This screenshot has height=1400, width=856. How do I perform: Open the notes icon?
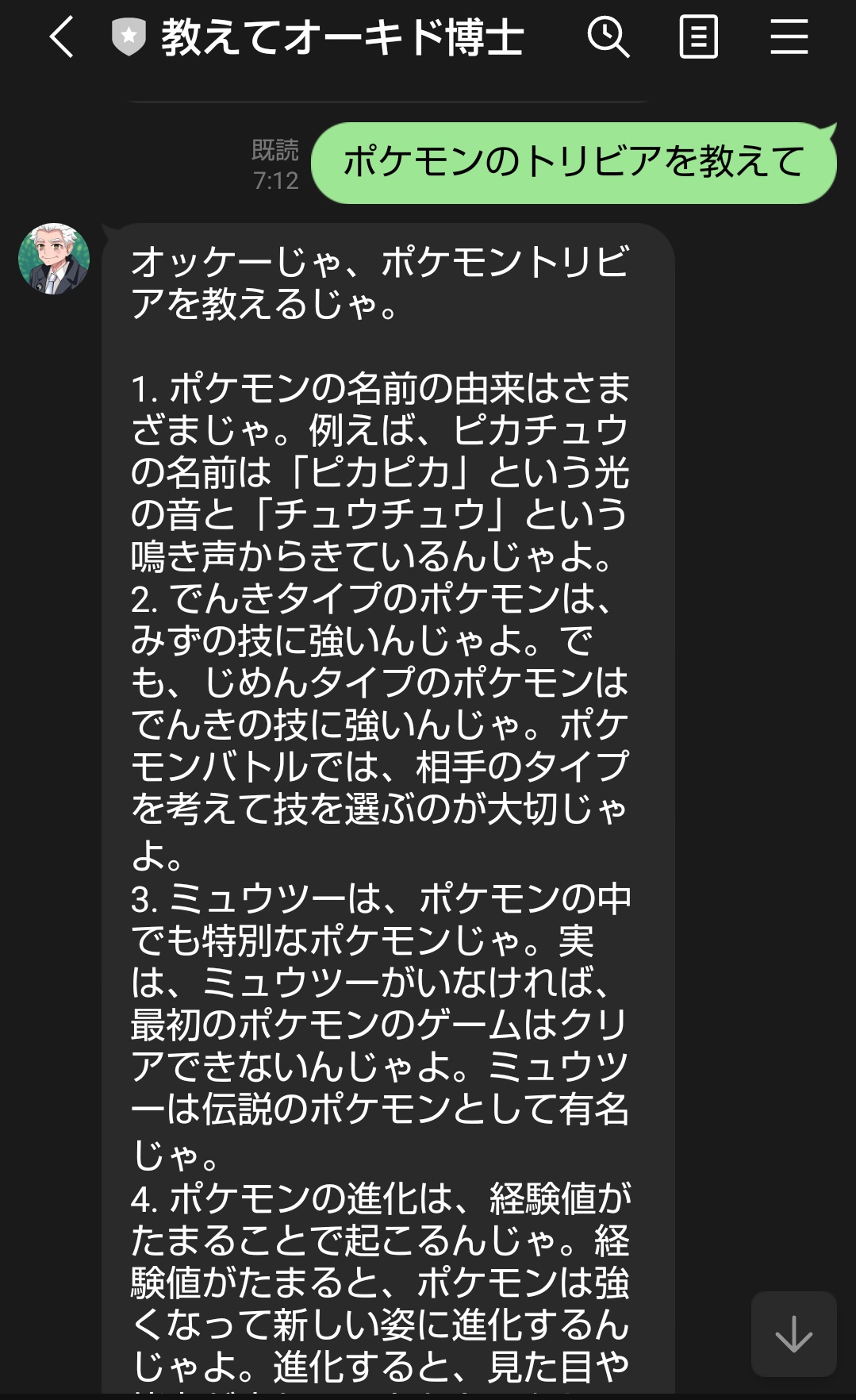[x=698, y=37]
